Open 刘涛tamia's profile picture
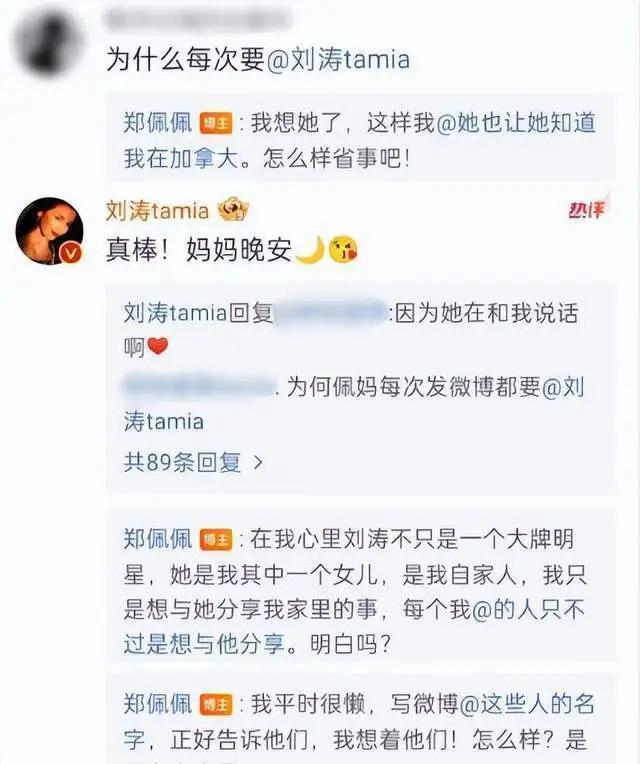The width and height of the screenshot is (640, 764). coord(48,231)
